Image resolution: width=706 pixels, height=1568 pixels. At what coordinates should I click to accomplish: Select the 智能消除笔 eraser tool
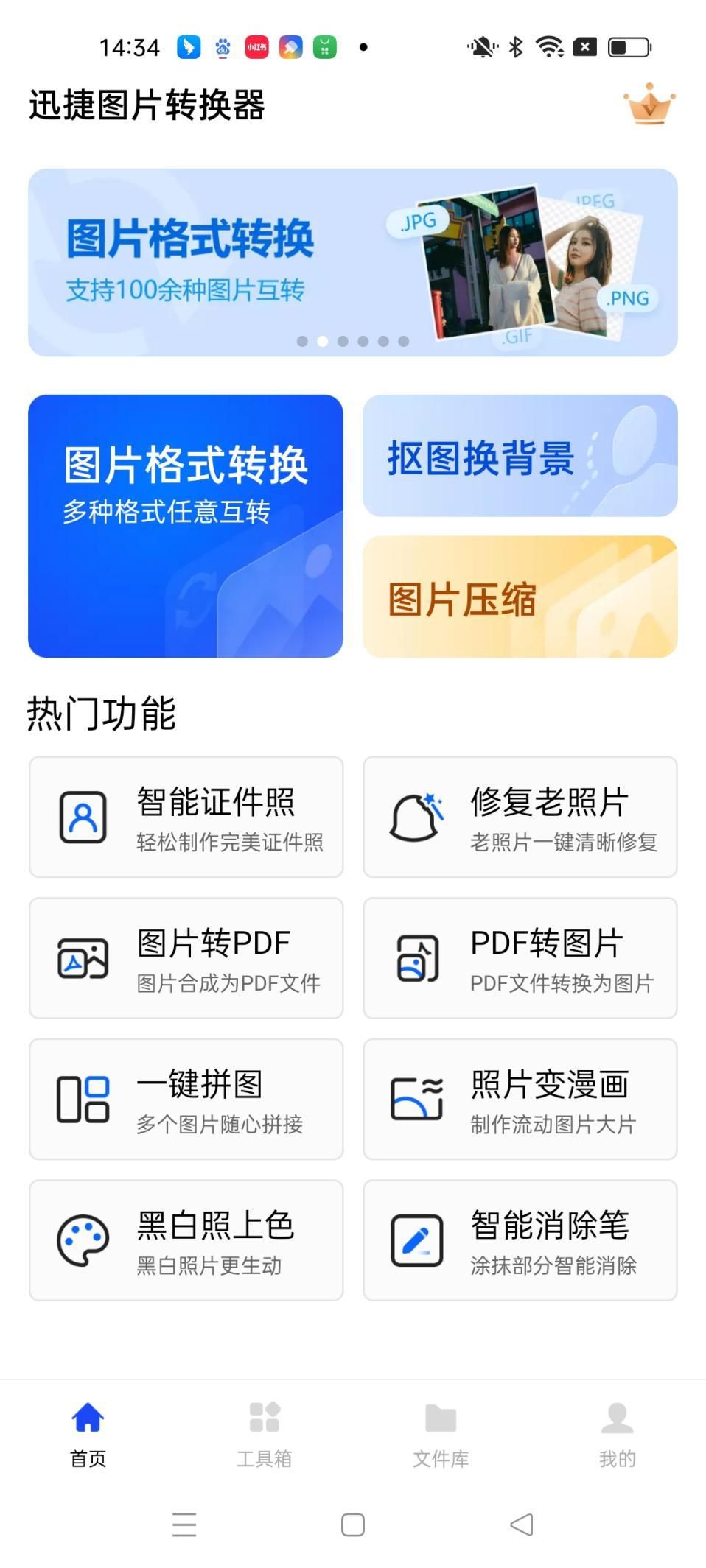(520, 1240)
